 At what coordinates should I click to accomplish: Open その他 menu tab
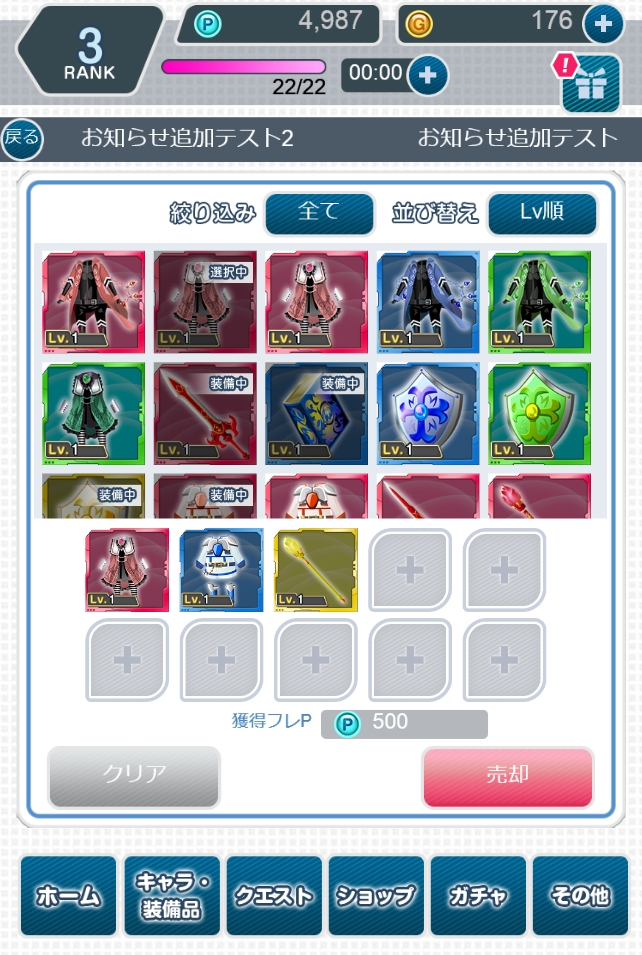[x=581, y=896]
